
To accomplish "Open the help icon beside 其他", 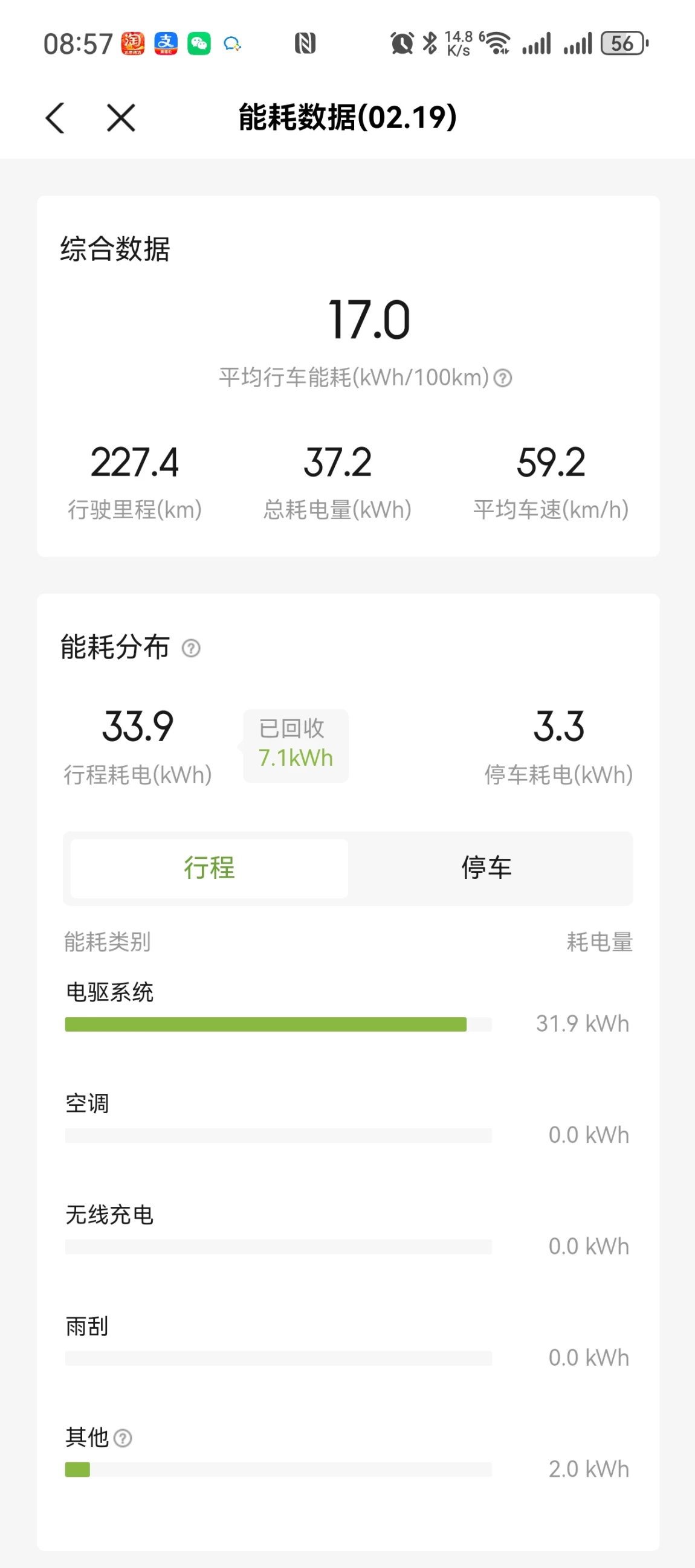I will (123, 1438).
